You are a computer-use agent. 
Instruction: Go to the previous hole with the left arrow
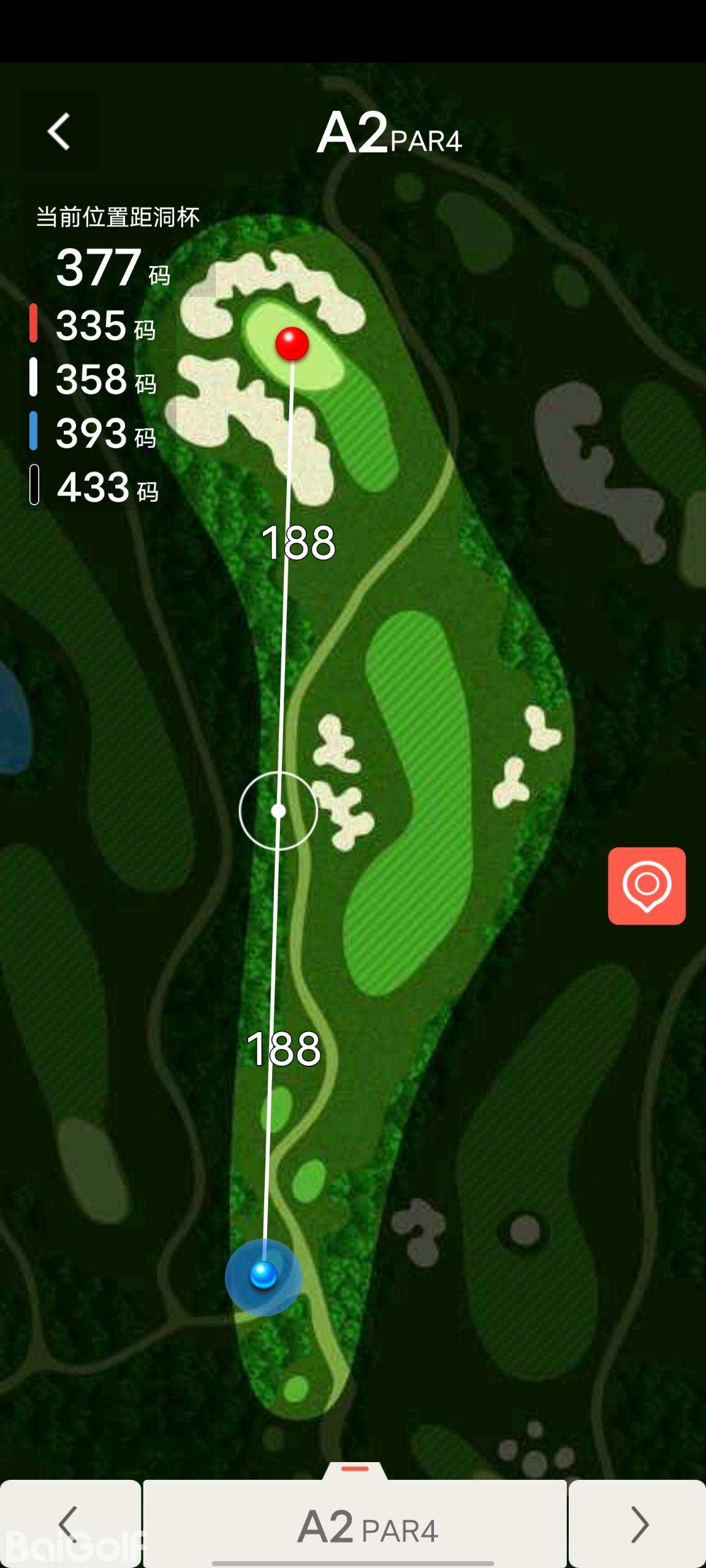tap(70, 1524)
